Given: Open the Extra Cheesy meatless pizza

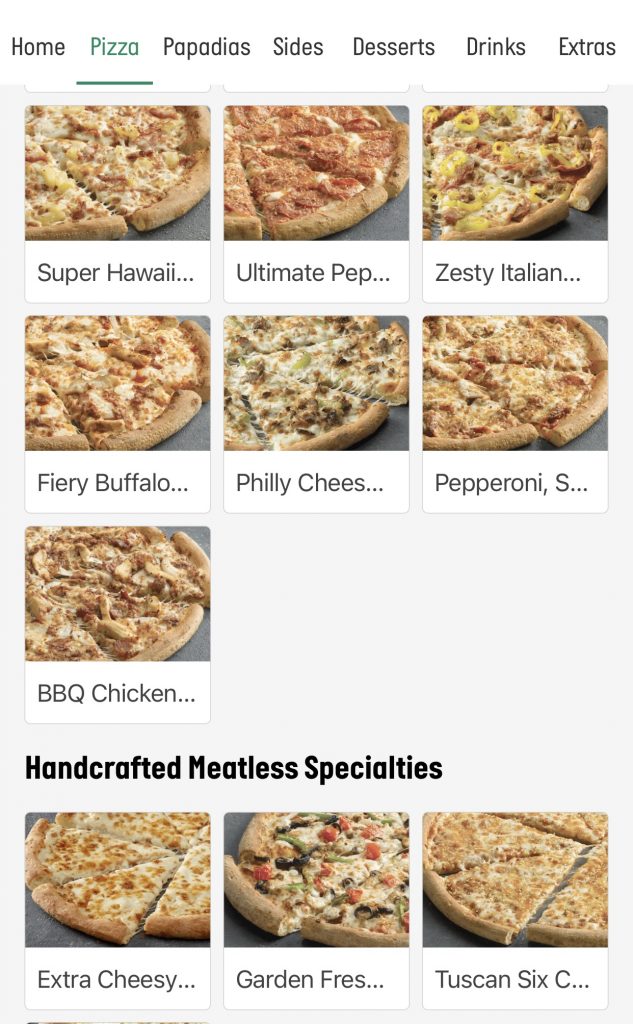Looking at the screenshot, I should tap(117, 909).
